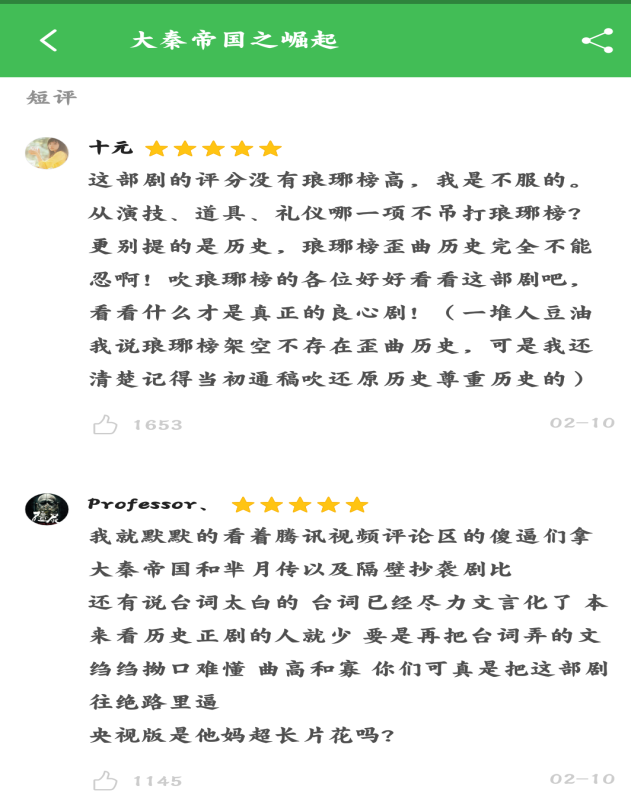Open 十元's profile avatar
Image resolution: width=631 pixels, height=807 pixels.
pyautogui.click(x=47, y=153)
